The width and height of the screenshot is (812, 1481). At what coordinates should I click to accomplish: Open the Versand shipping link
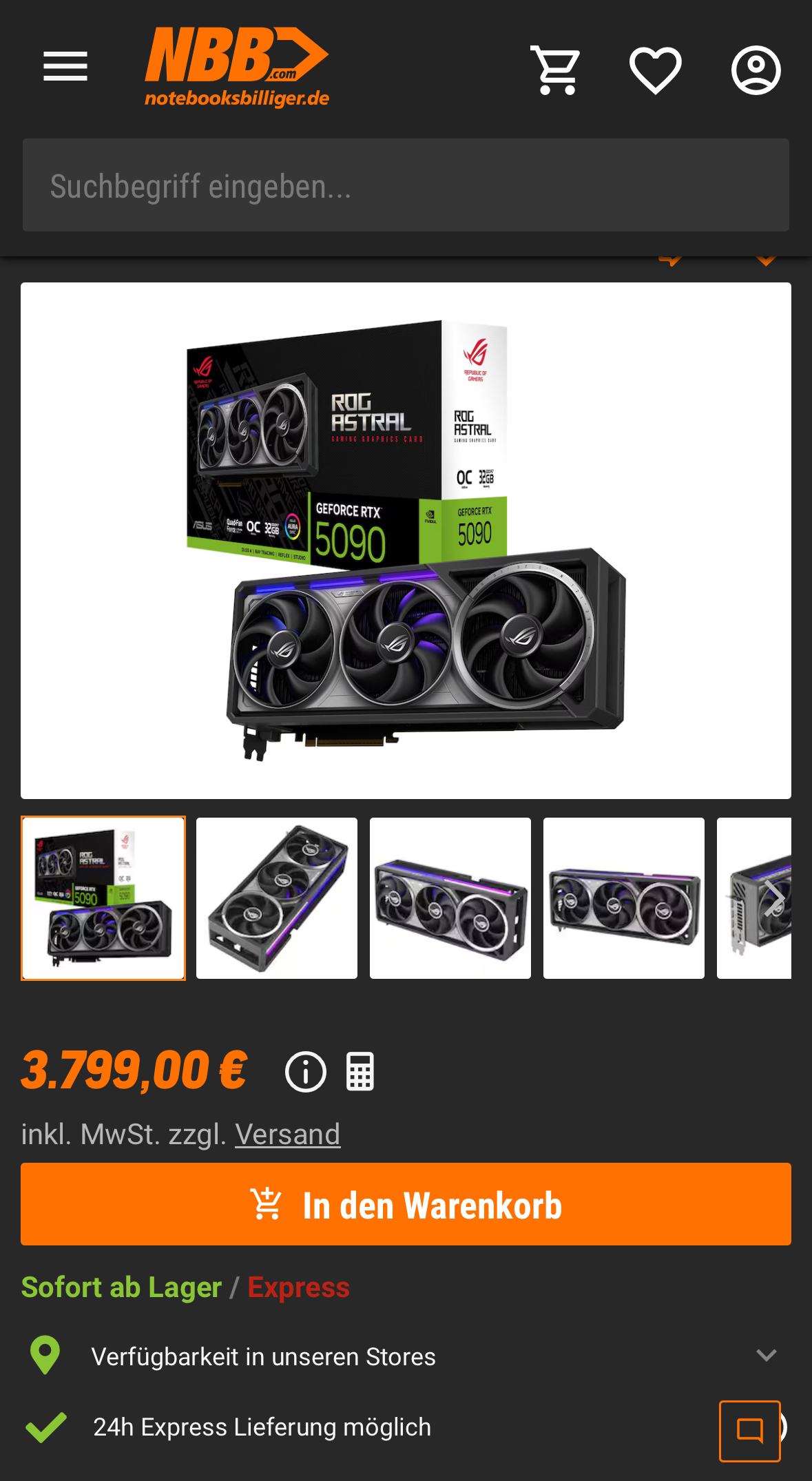click(x=287, y=1134)
